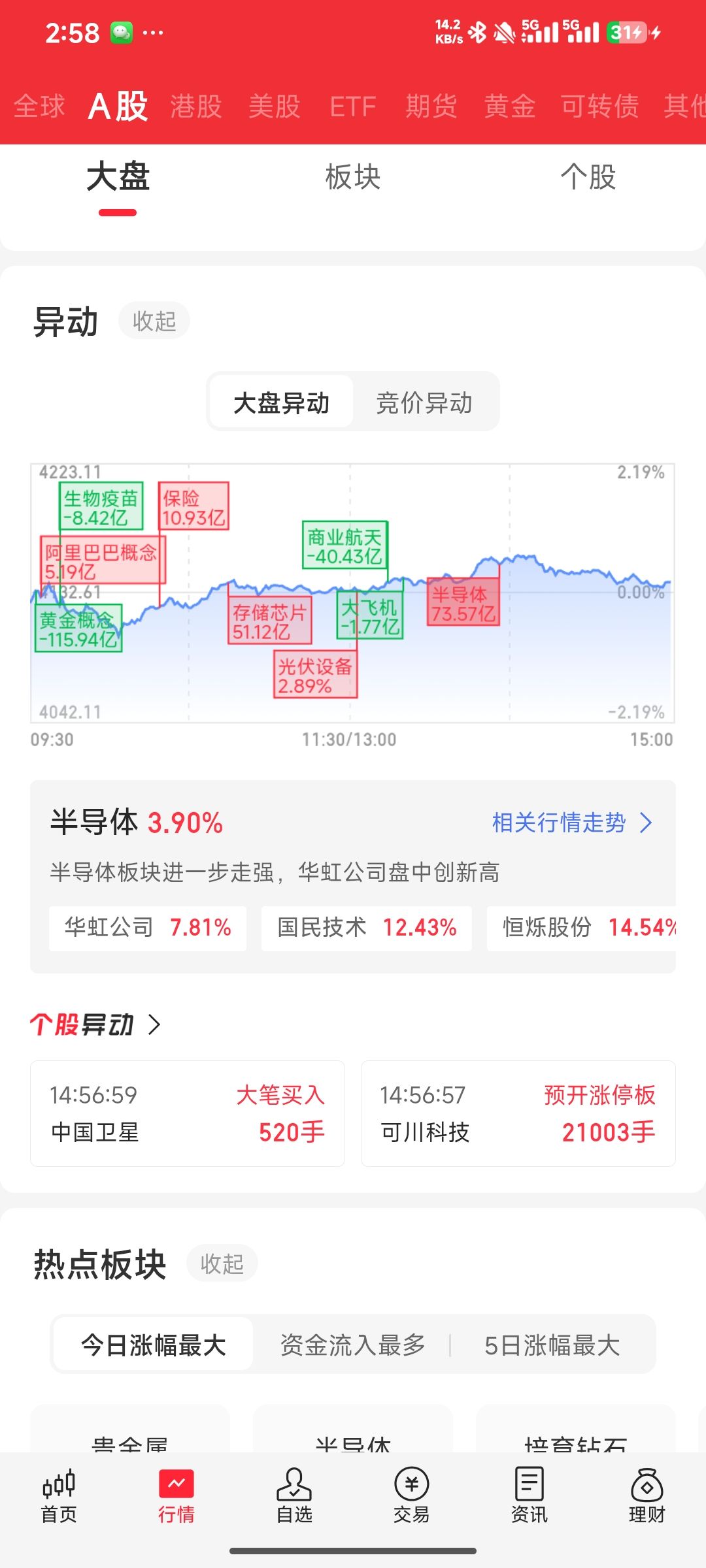Open 可川科技 预开涨停板 card
The width and height of the screenshot is (706, 1568).
(x=518, y=1113)
